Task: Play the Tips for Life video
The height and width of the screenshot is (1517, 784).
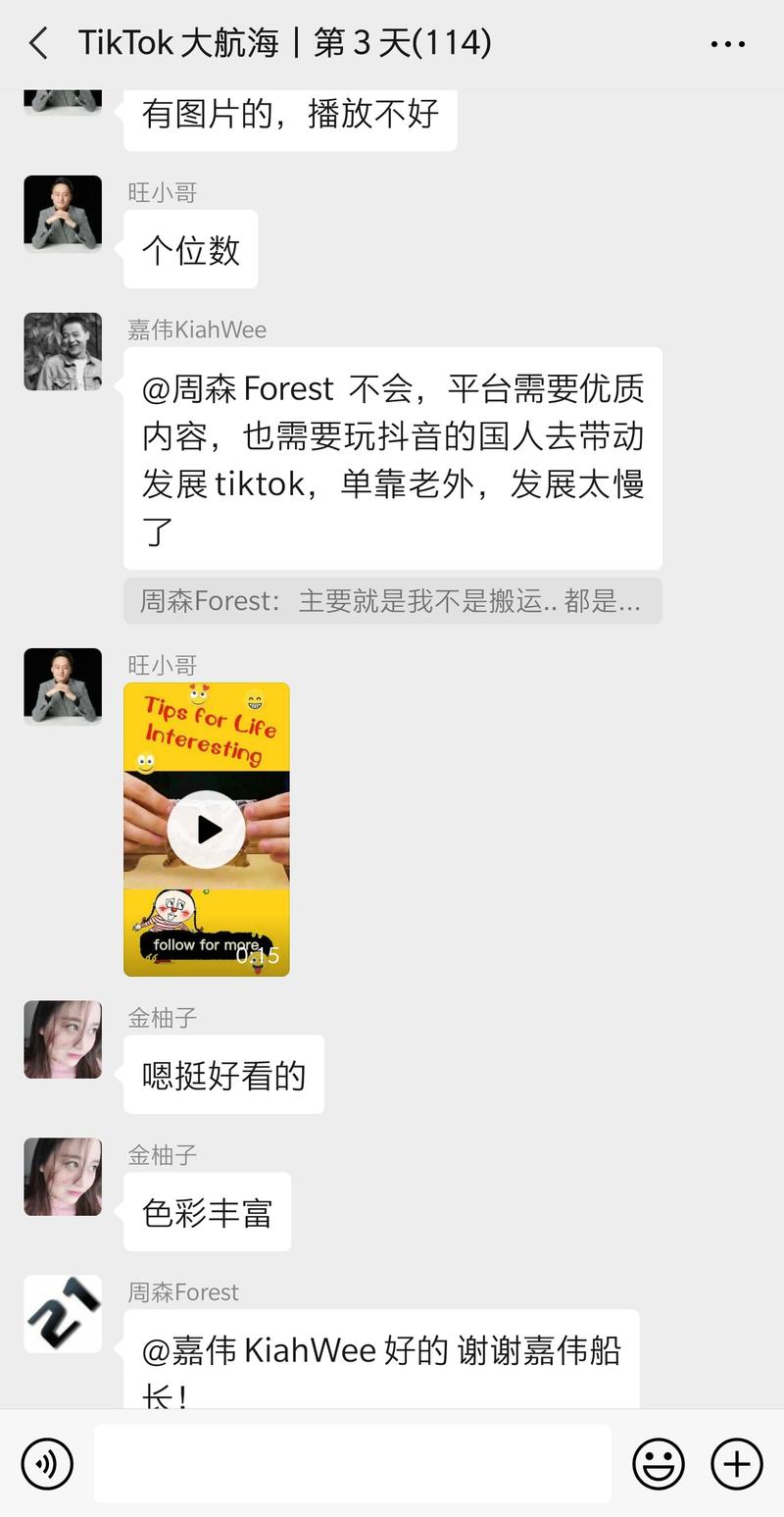Action: (x=206, y=830)
